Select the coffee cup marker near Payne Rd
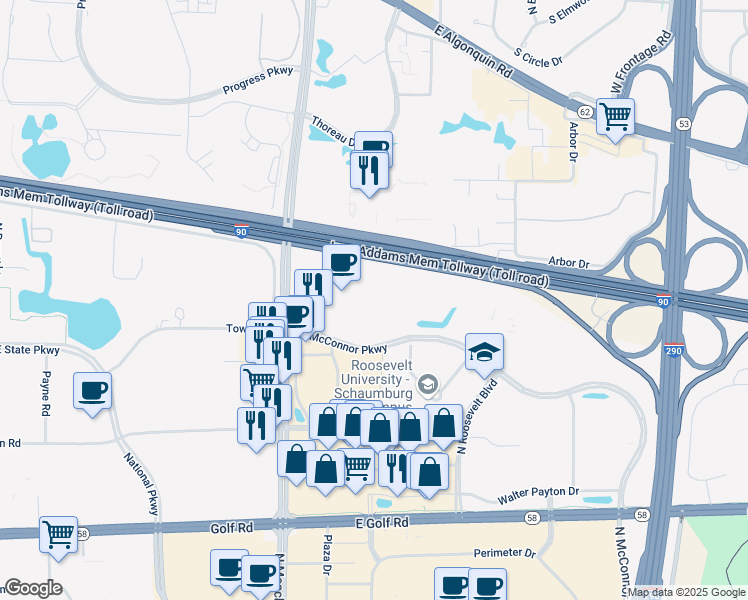 pos(93,394)
